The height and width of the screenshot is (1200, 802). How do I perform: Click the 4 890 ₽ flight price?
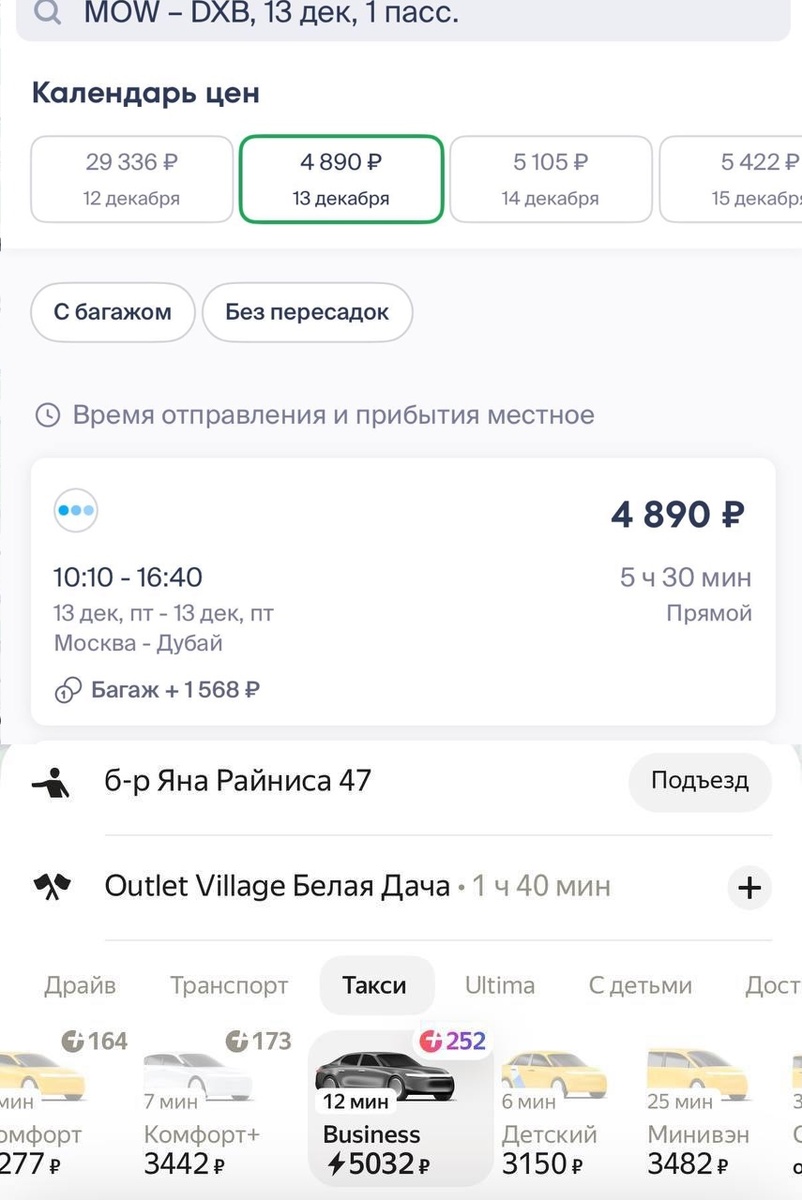pos(676,513)
